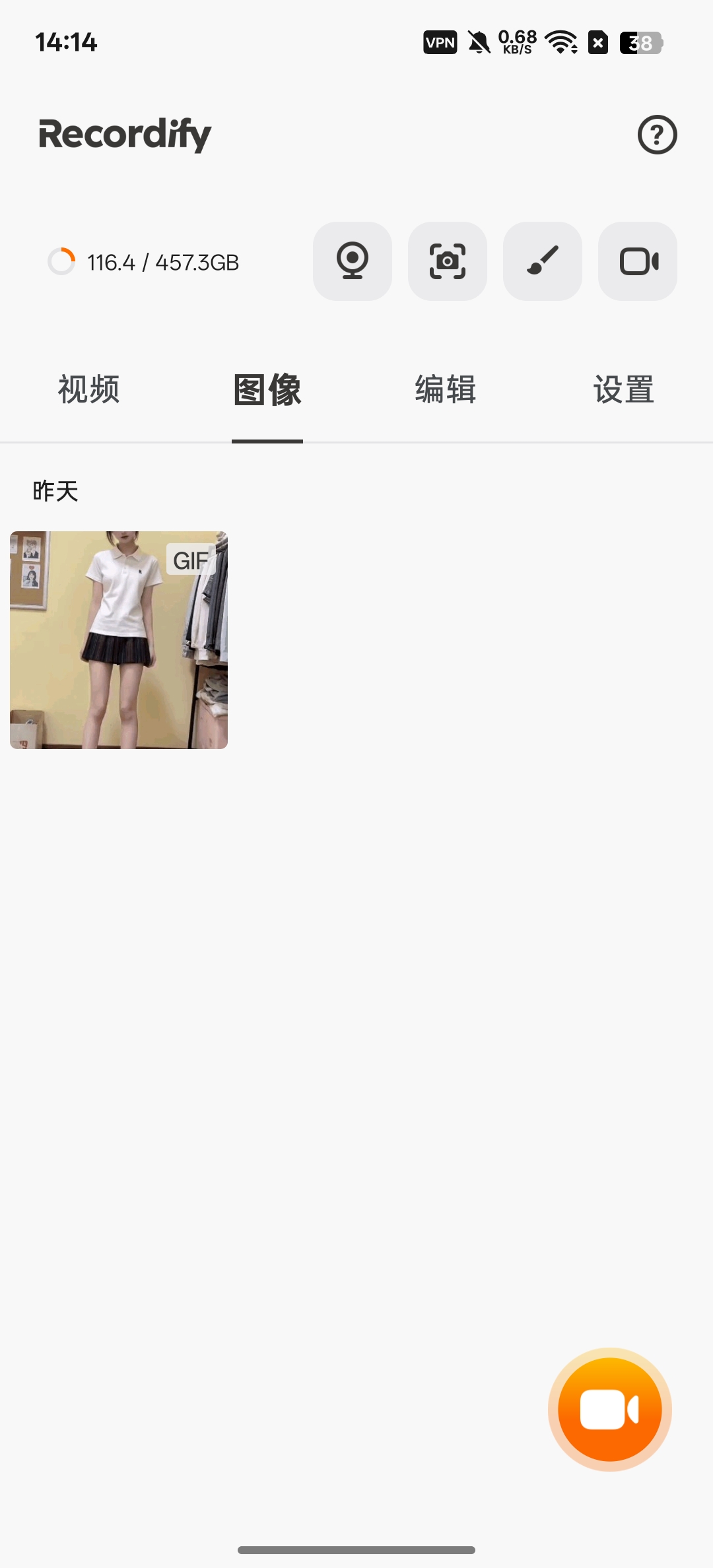The height and width of the screenshot is (1568, 713).
Task: Switch to the 视频 tab
Action: coord(89,391)
